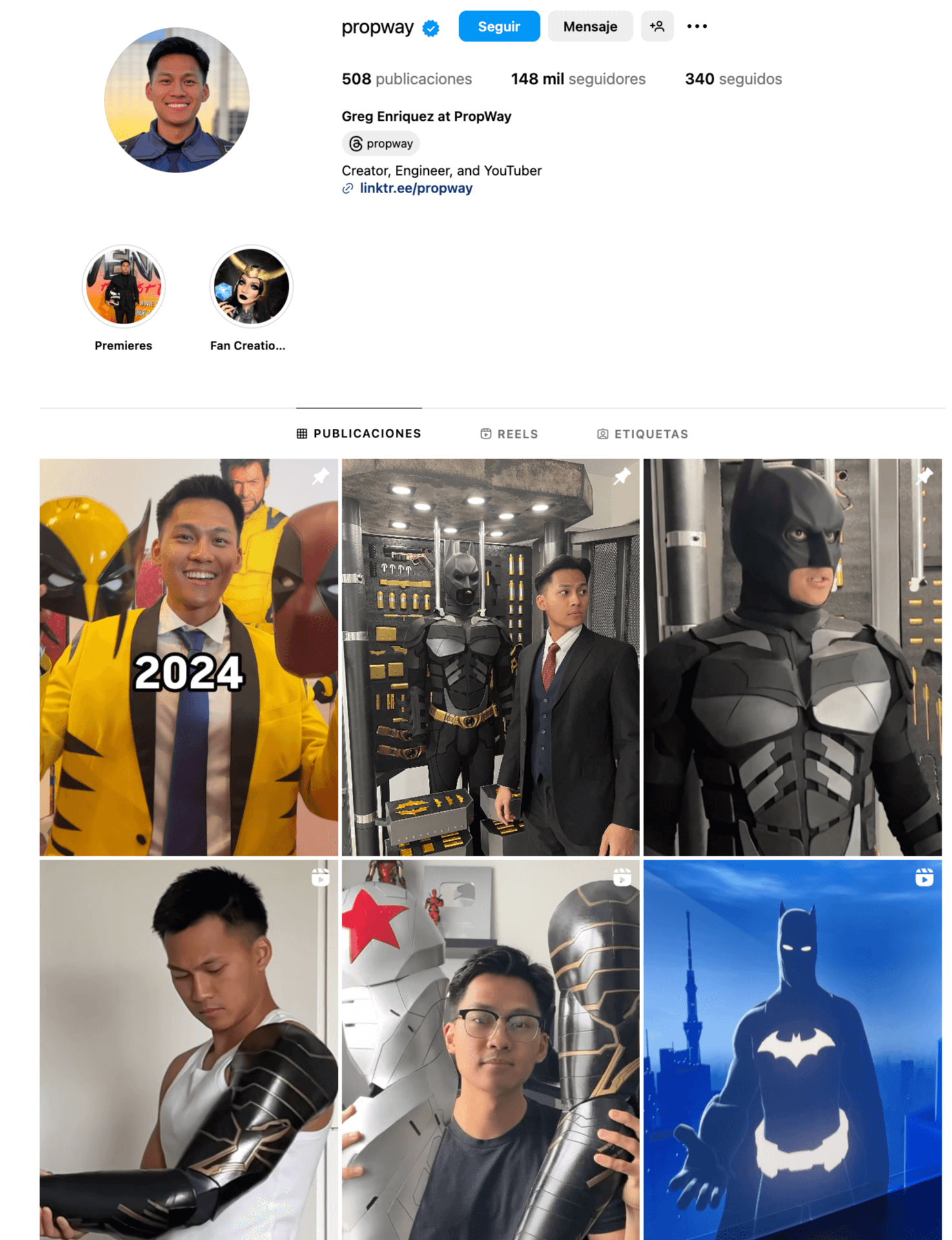Switch to the Reels tab
This screenshot has width=952, height=1240.
tap(509, 434)
